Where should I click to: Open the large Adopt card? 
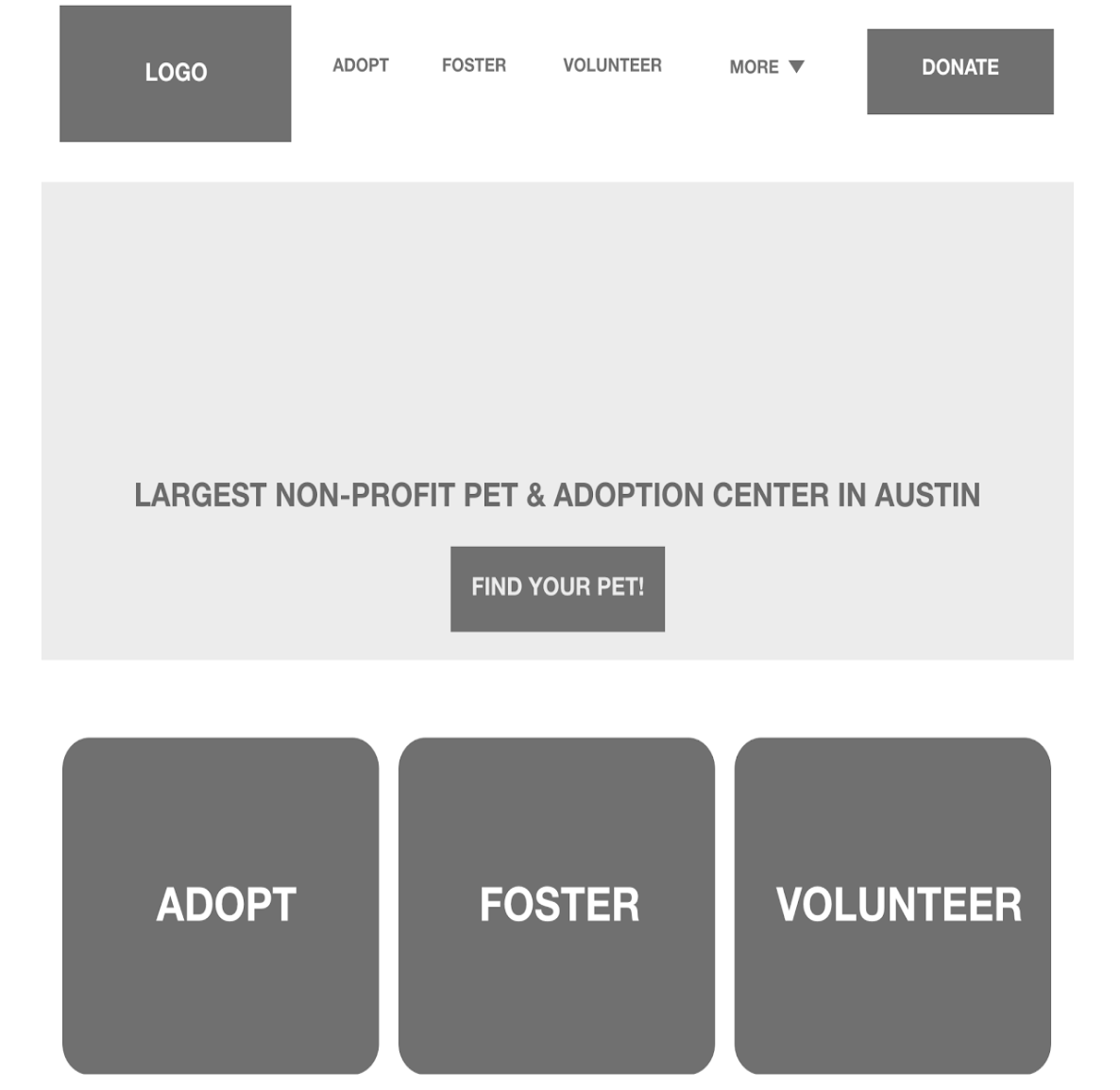[x=220, y=905]
